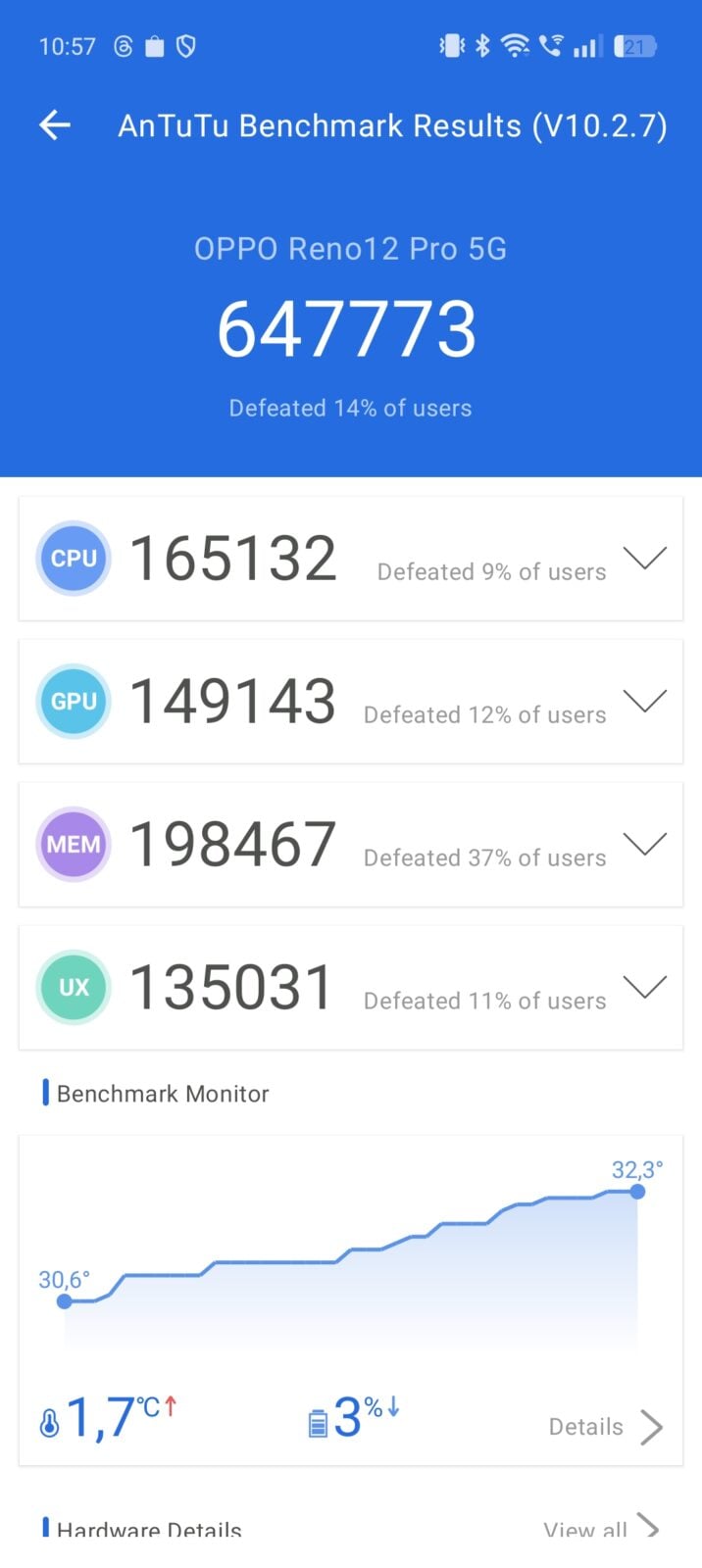This screenshot has width=702, height=1568.
Task: Expand the MEM score section
Action: click(644, 844)
